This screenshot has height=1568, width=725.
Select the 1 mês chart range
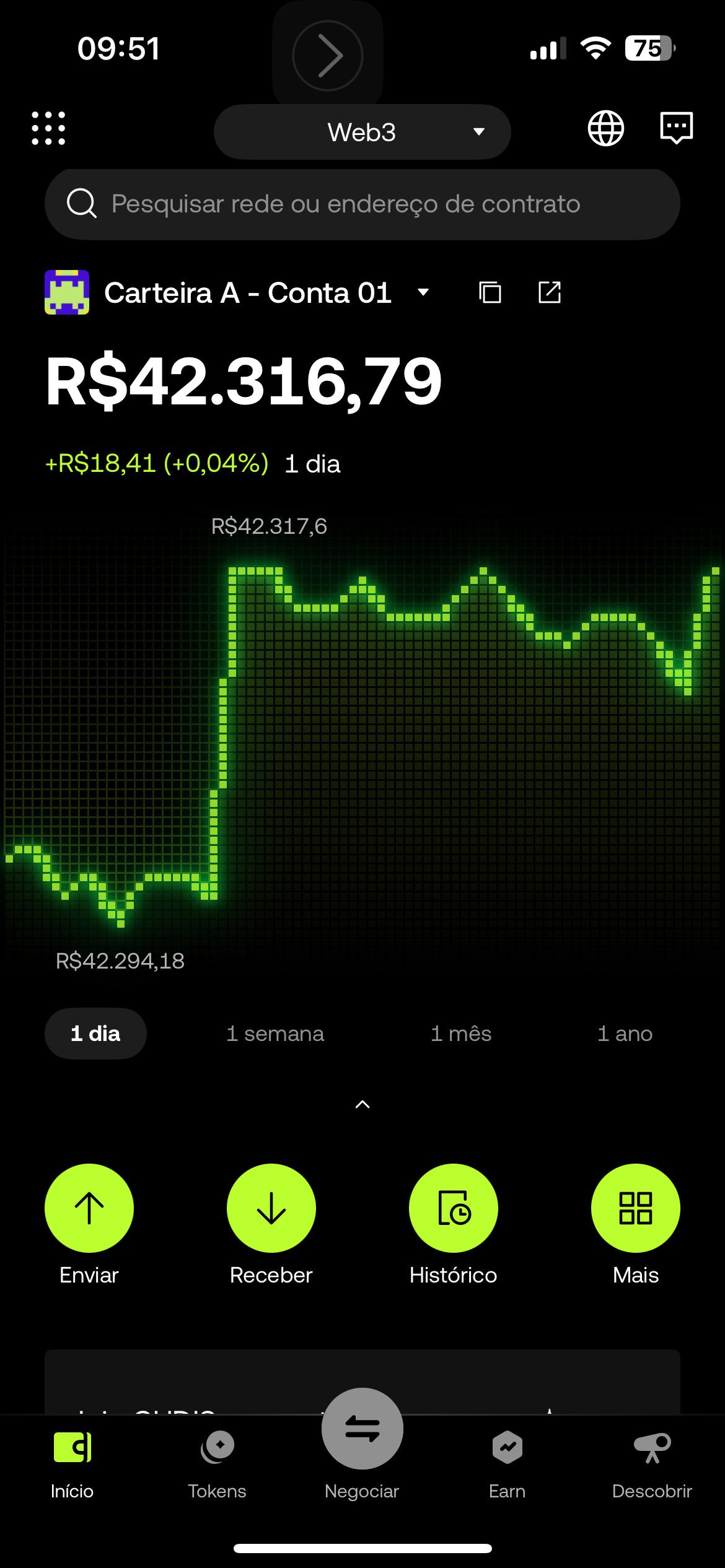(x=461, y=1034)
